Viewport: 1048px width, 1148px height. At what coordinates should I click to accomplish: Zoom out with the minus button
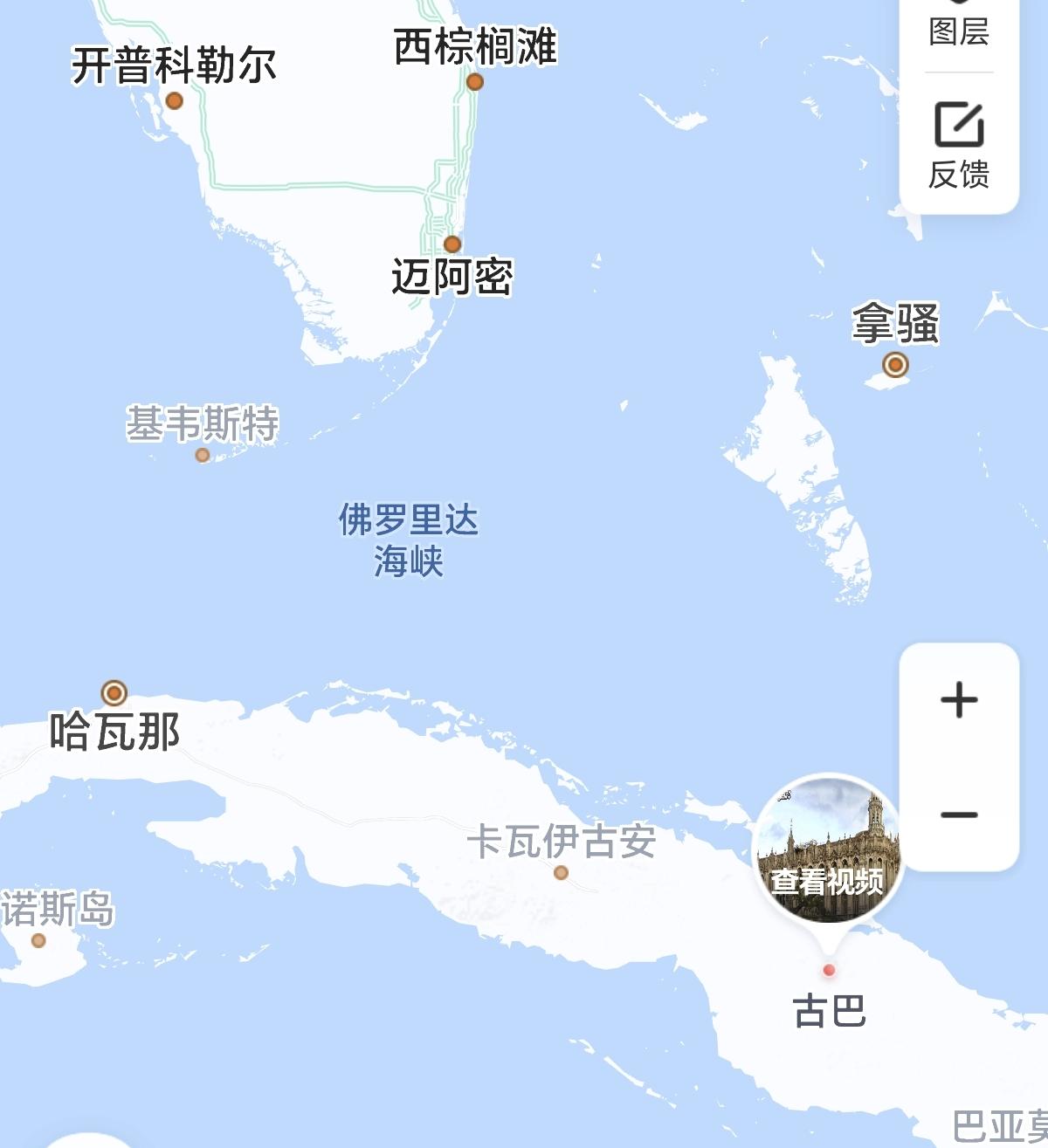click(959, 815)
